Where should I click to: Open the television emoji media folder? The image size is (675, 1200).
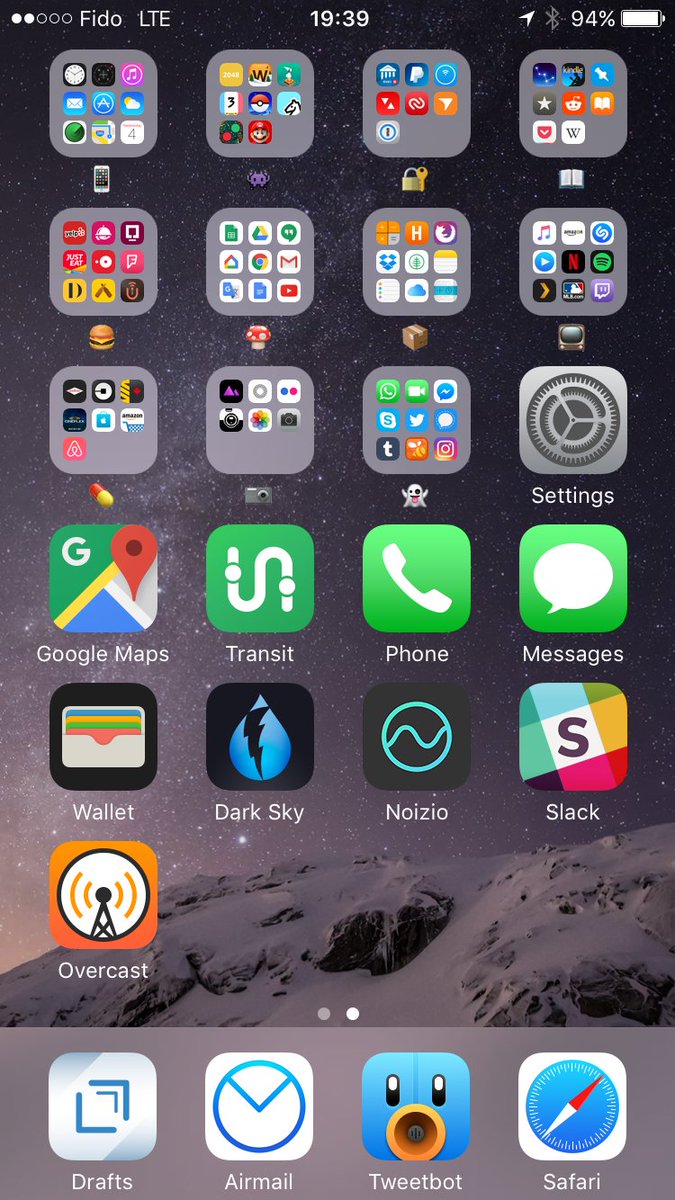tap(573, 262)
